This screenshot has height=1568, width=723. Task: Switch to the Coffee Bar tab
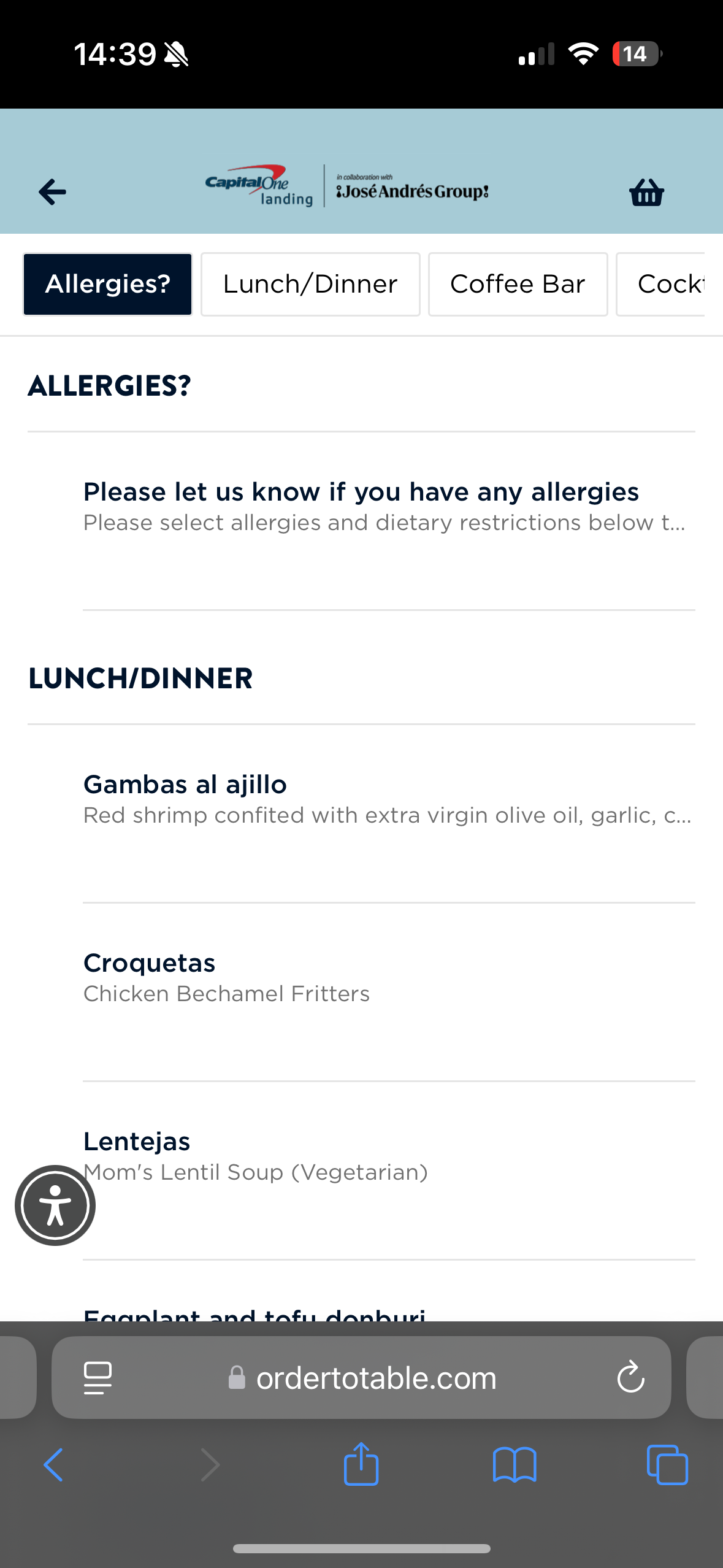[x=518, y=284]
